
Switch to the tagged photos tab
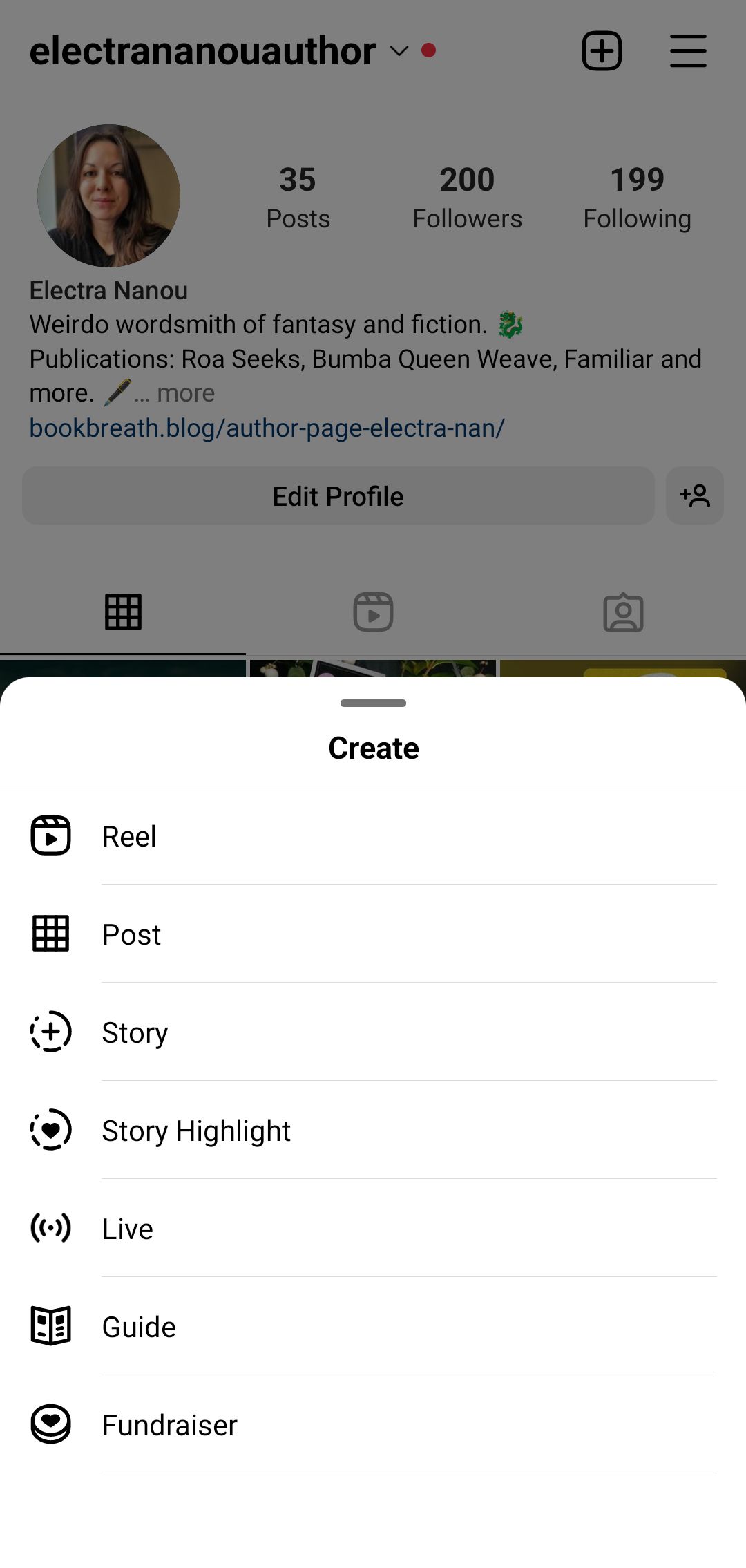click(623, 612)
